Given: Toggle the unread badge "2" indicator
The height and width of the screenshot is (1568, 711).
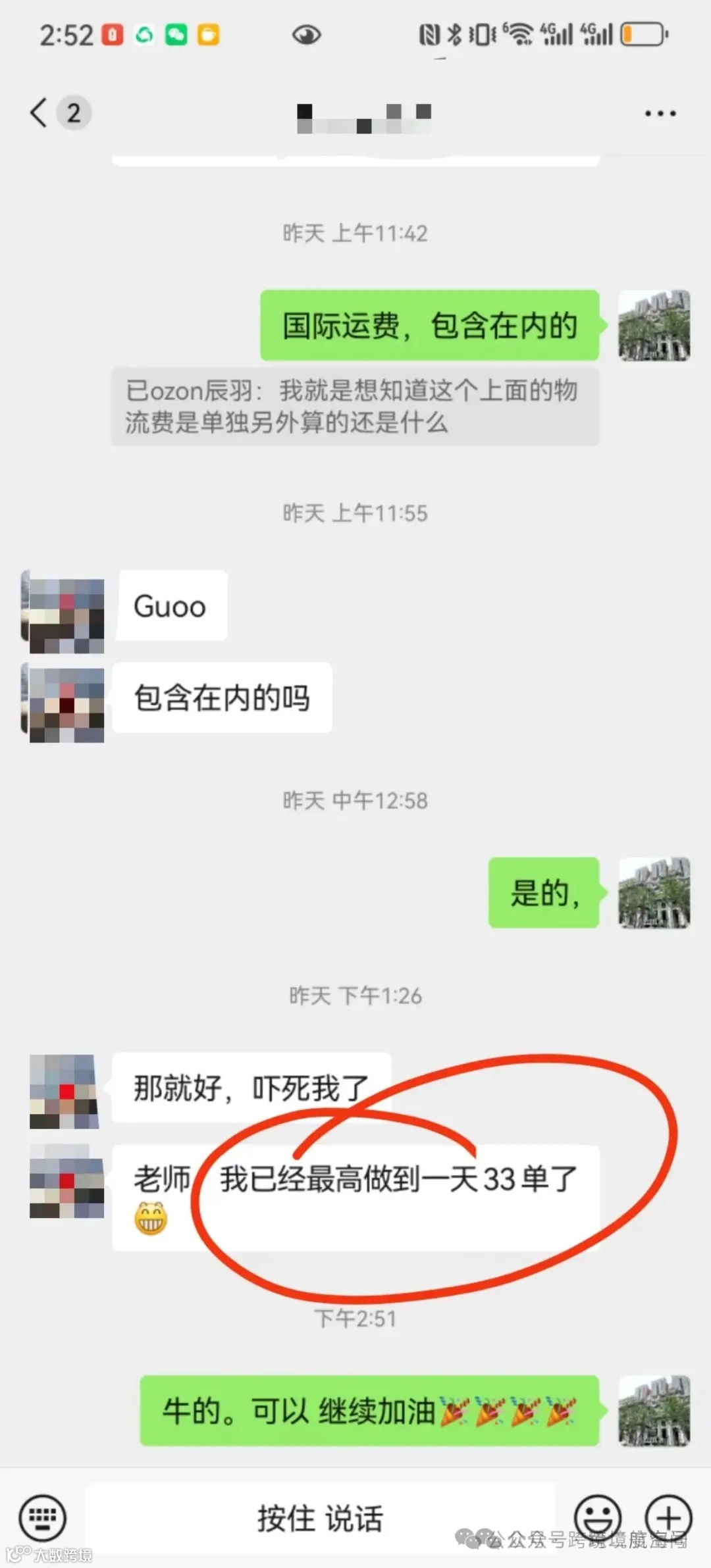Looking at the screenshot, I should click(74, 112).
